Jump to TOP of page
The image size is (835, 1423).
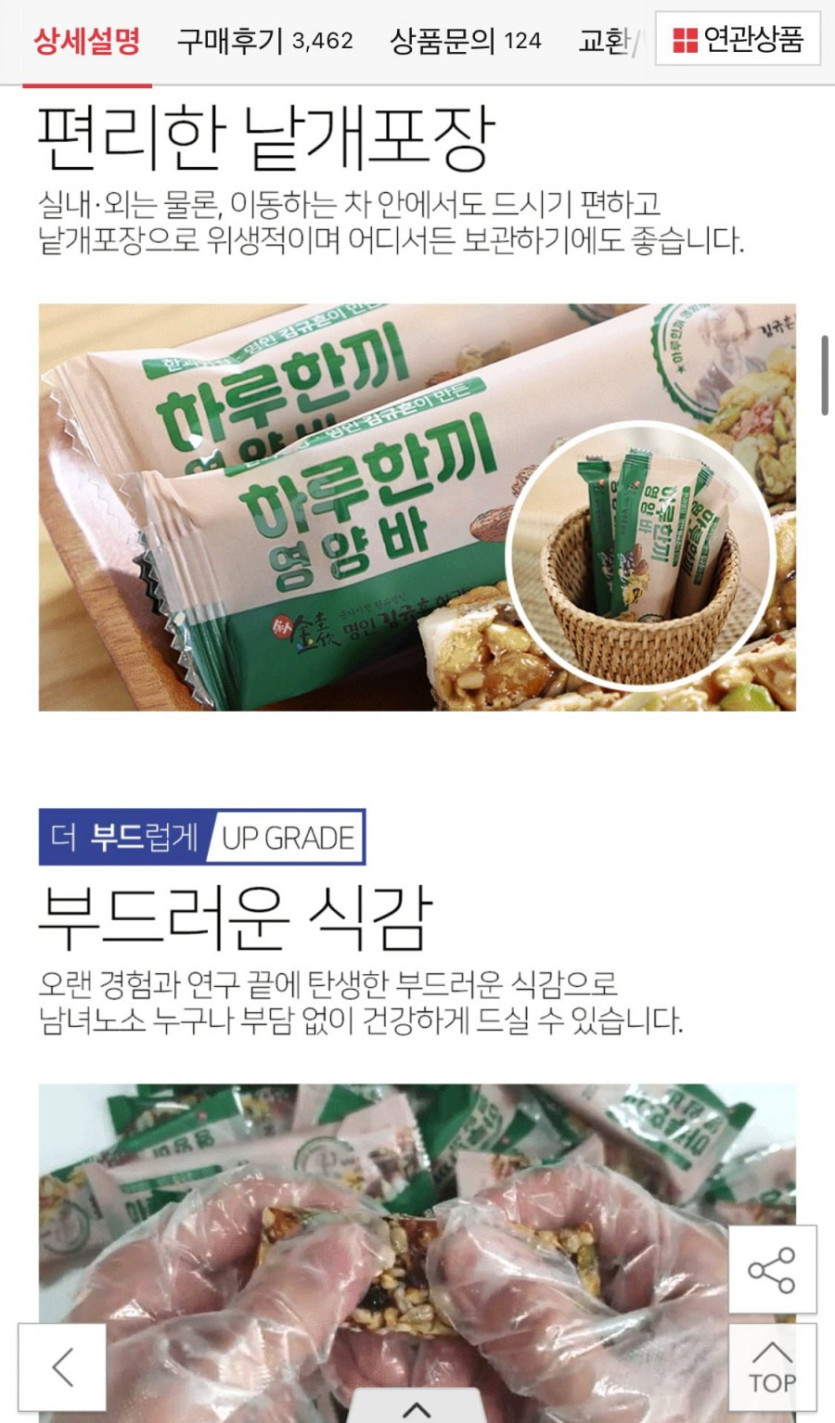772,1367
